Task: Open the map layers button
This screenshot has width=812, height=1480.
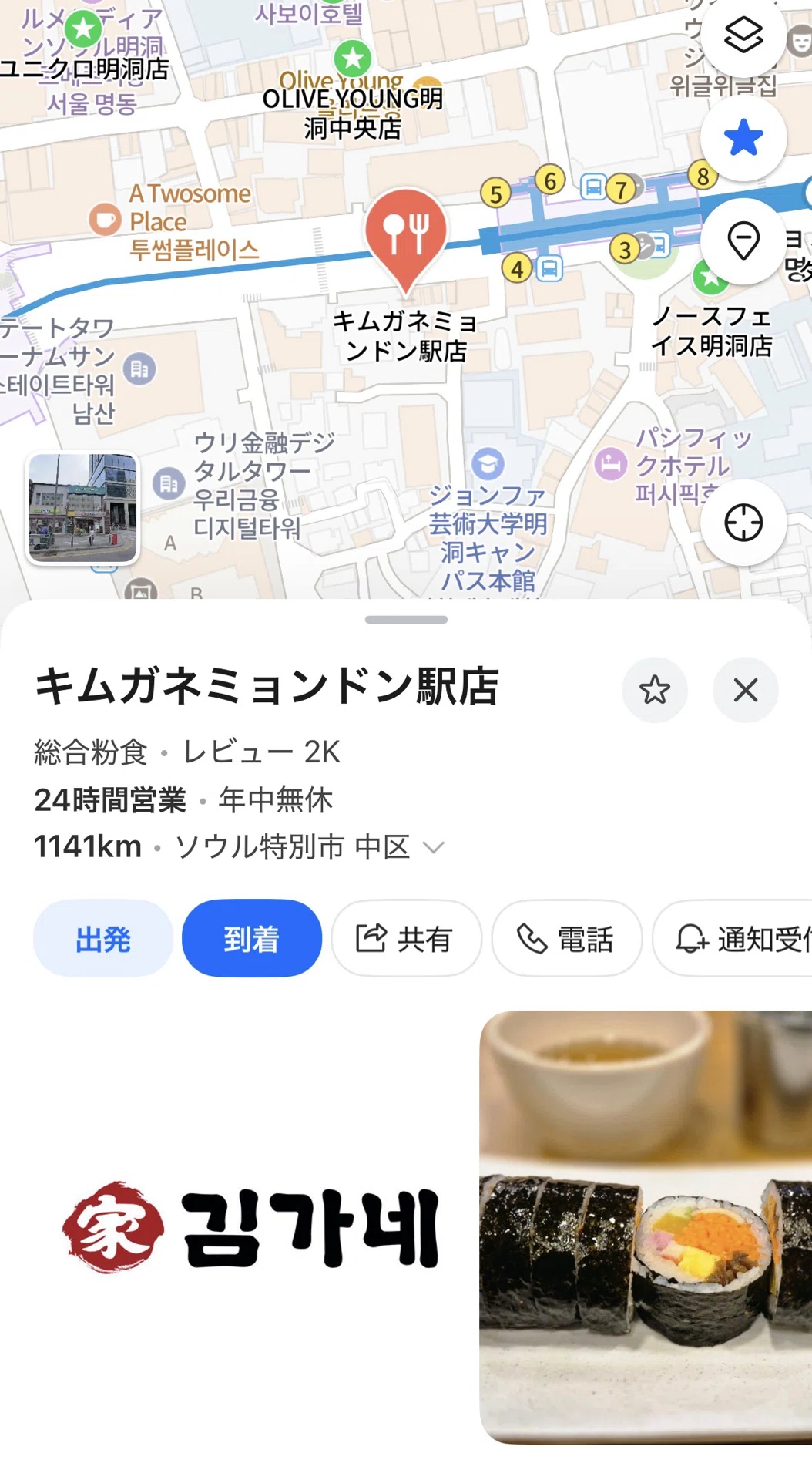Action: (743, 35)
